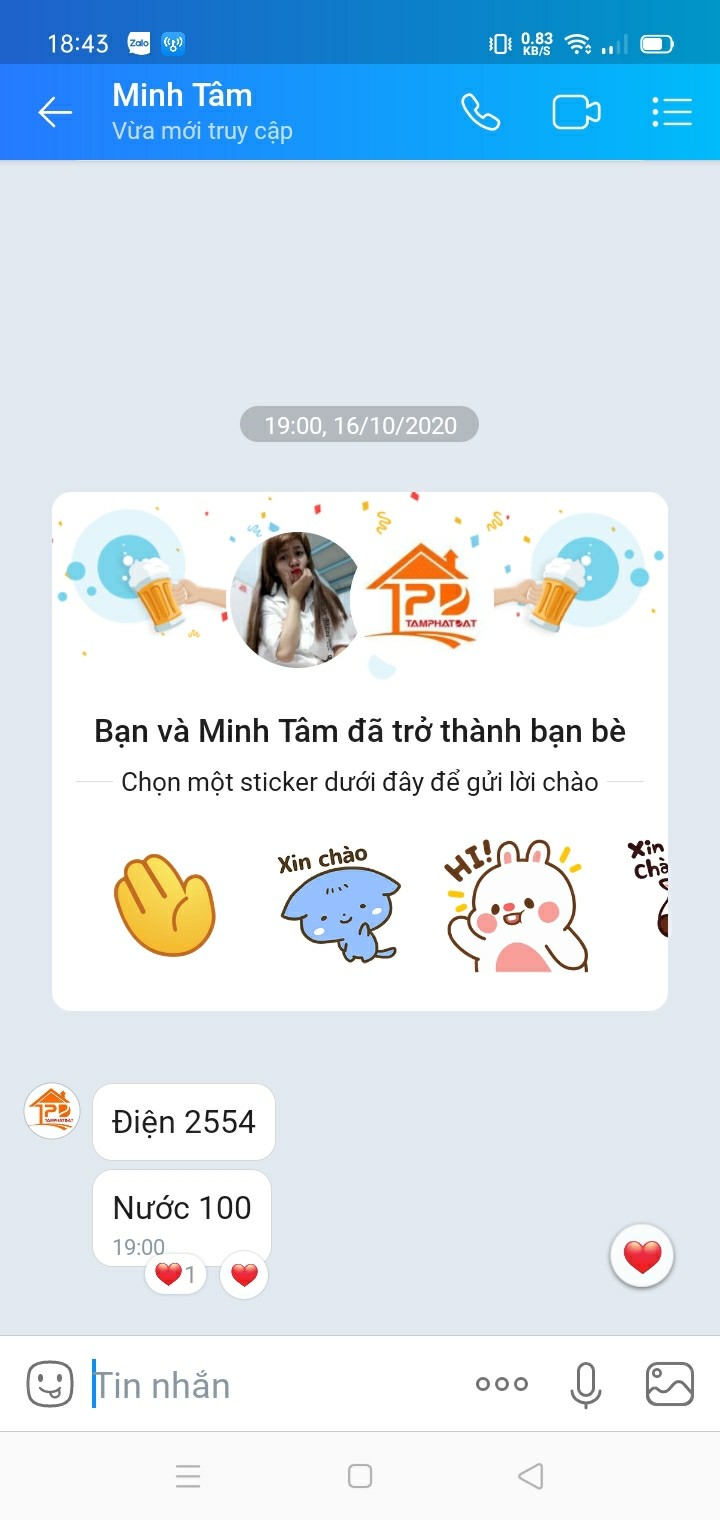Image resolution: width=720 pixels, height=1520 pixels.
Task: Send the waving hand sticker
Action: 165,905
